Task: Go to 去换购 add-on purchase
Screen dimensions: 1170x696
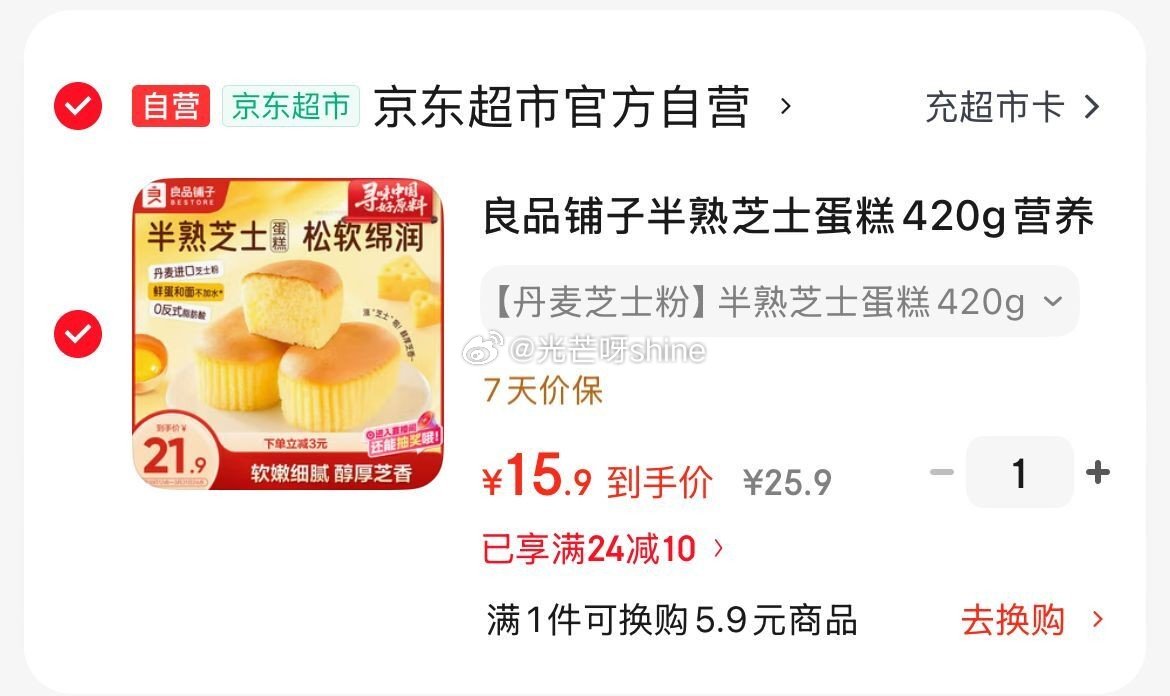Action: click(1032, 620)
